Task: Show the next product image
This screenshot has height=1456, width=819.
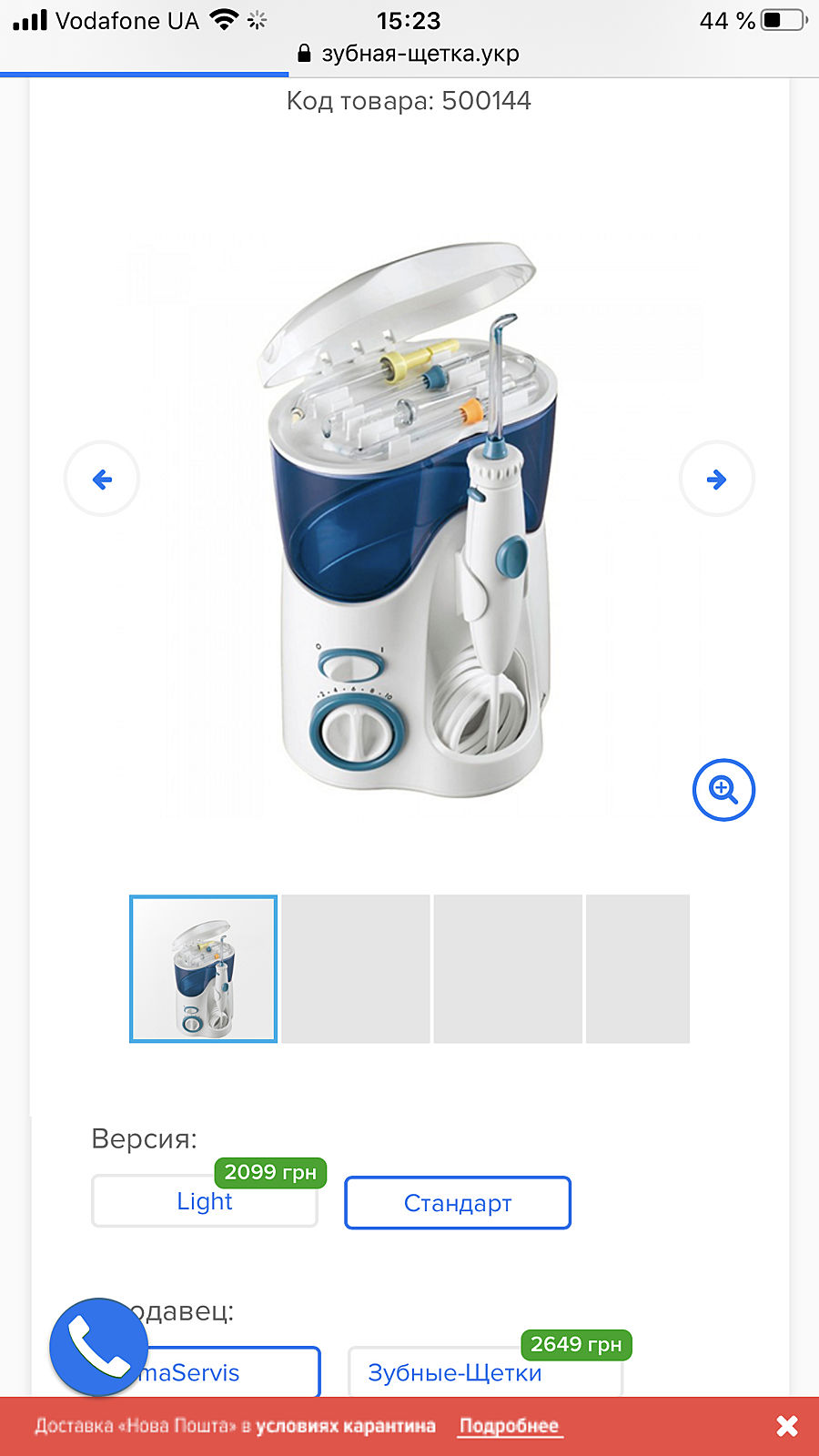Action: (x=716, y=479)
